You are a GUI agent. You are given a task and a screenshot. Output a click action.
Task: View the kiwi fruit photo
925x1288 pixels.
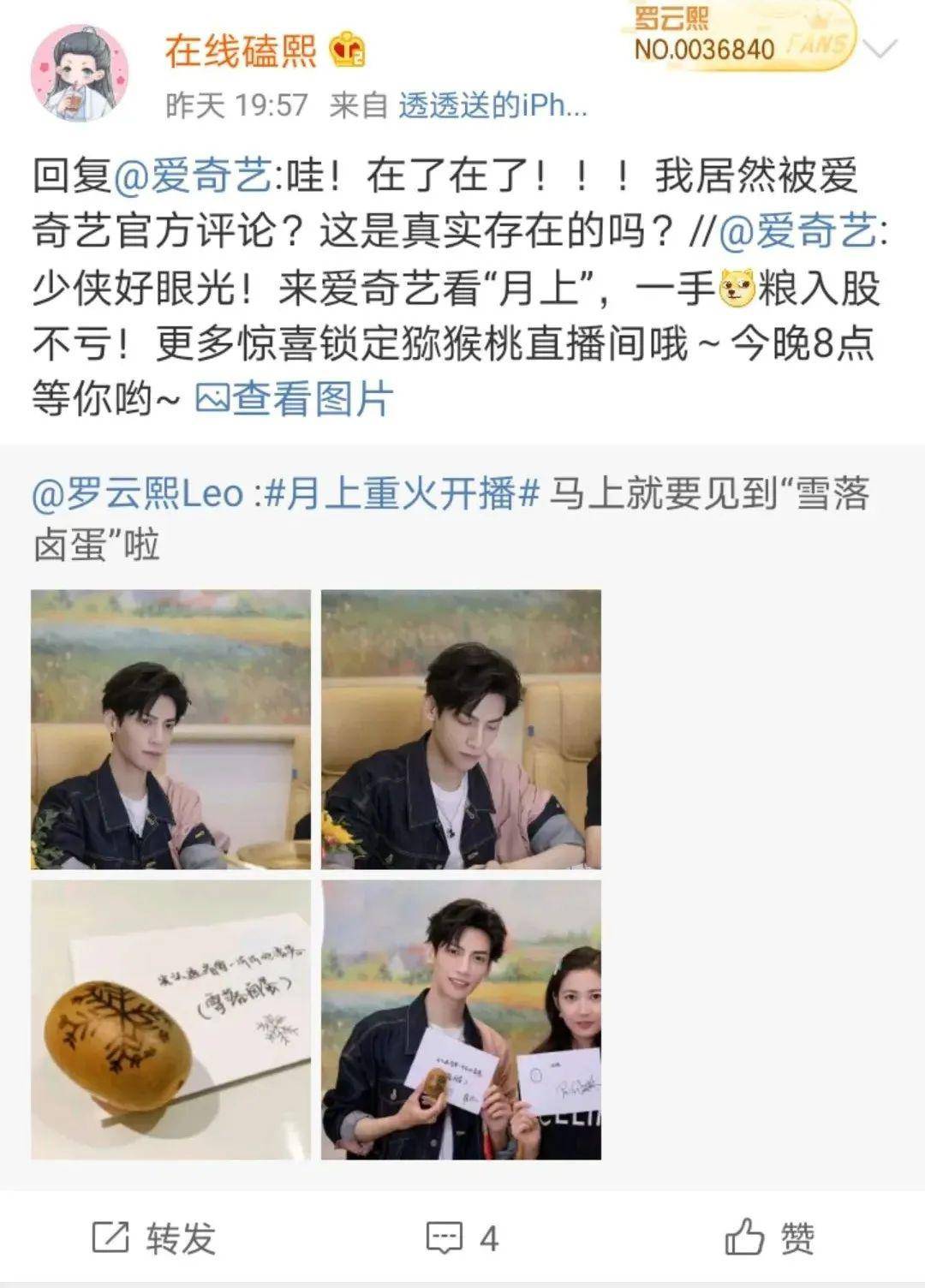[x=170, y=1020]
